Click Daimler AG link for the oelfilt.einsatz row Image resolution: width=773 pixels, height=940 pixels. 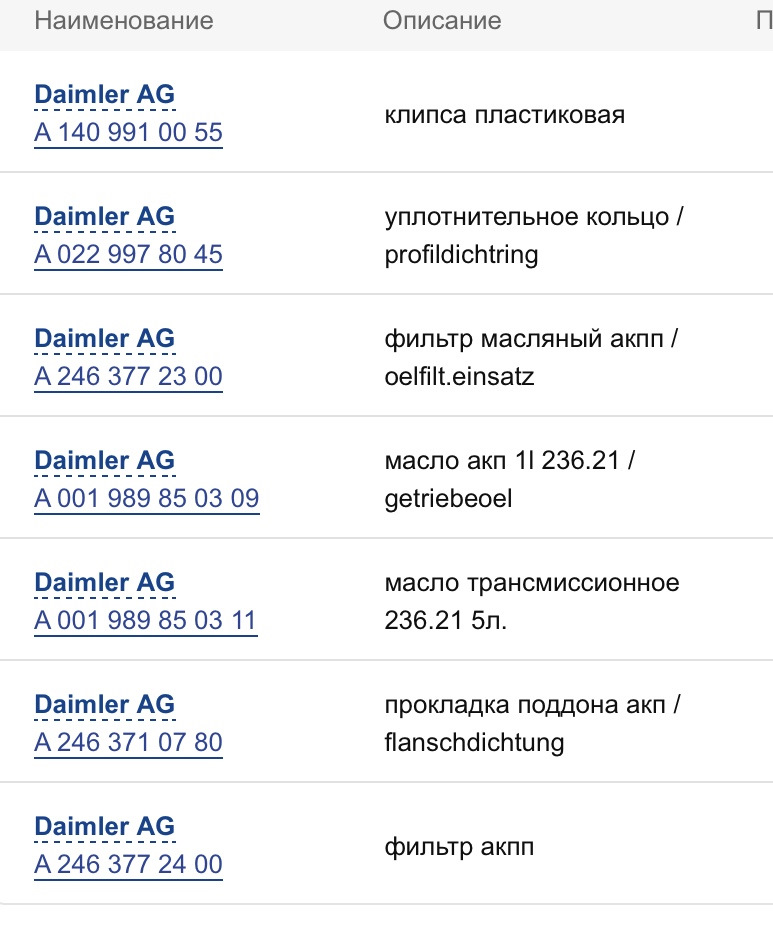click(104, 338)
